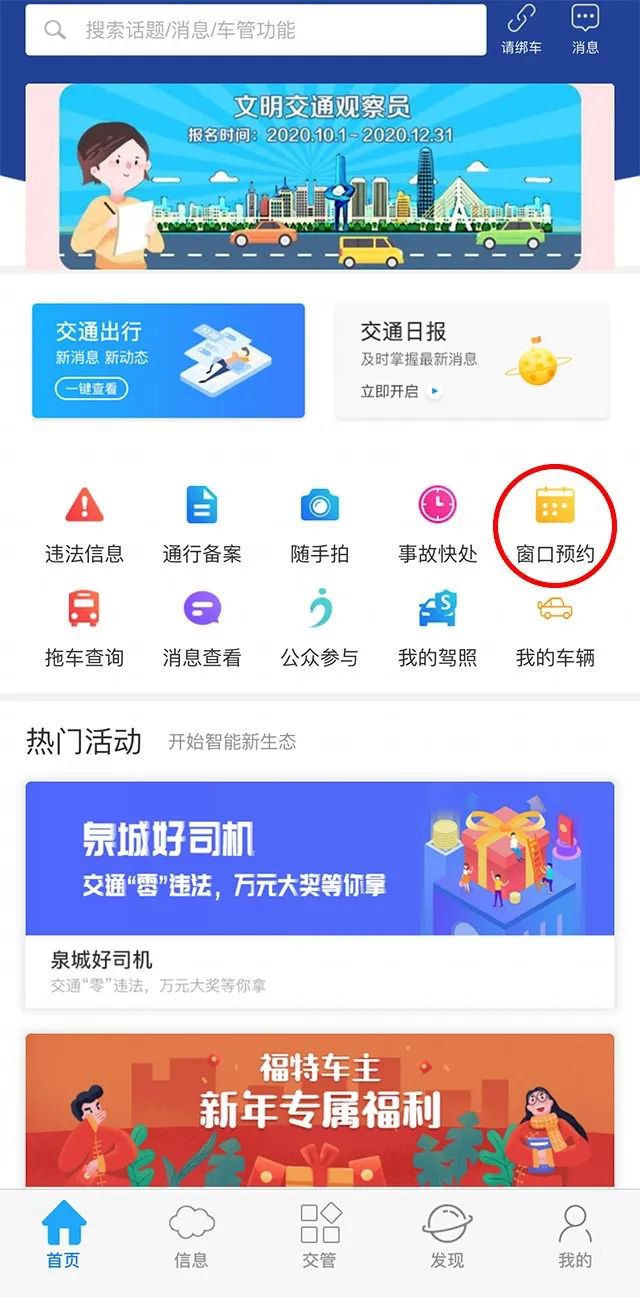Viewport: 640px width, 1297px height.
Task: Go to the 我的 profile tab
Action: coord(575,1236)
